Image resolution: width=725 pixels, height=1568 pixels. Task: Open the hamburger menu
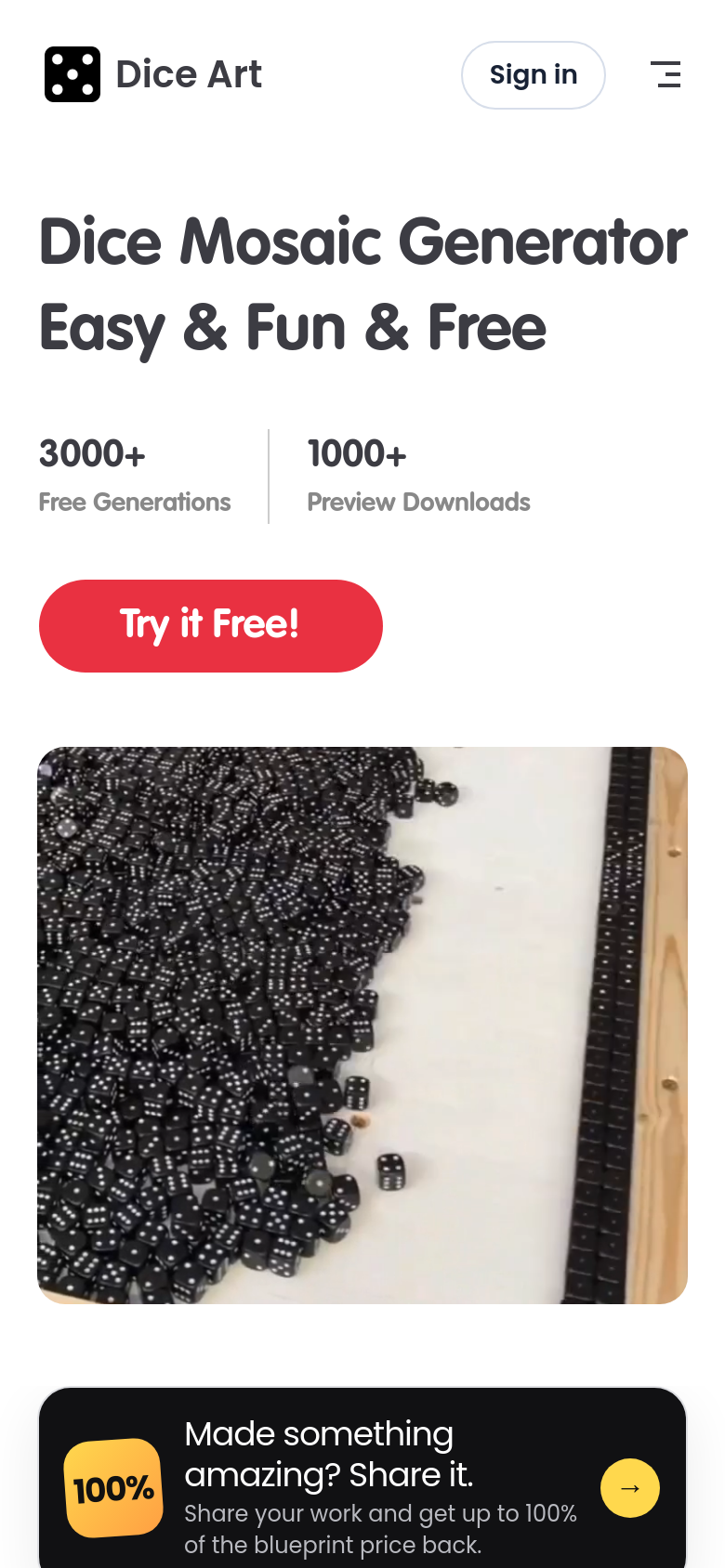[x=666, y=74]
